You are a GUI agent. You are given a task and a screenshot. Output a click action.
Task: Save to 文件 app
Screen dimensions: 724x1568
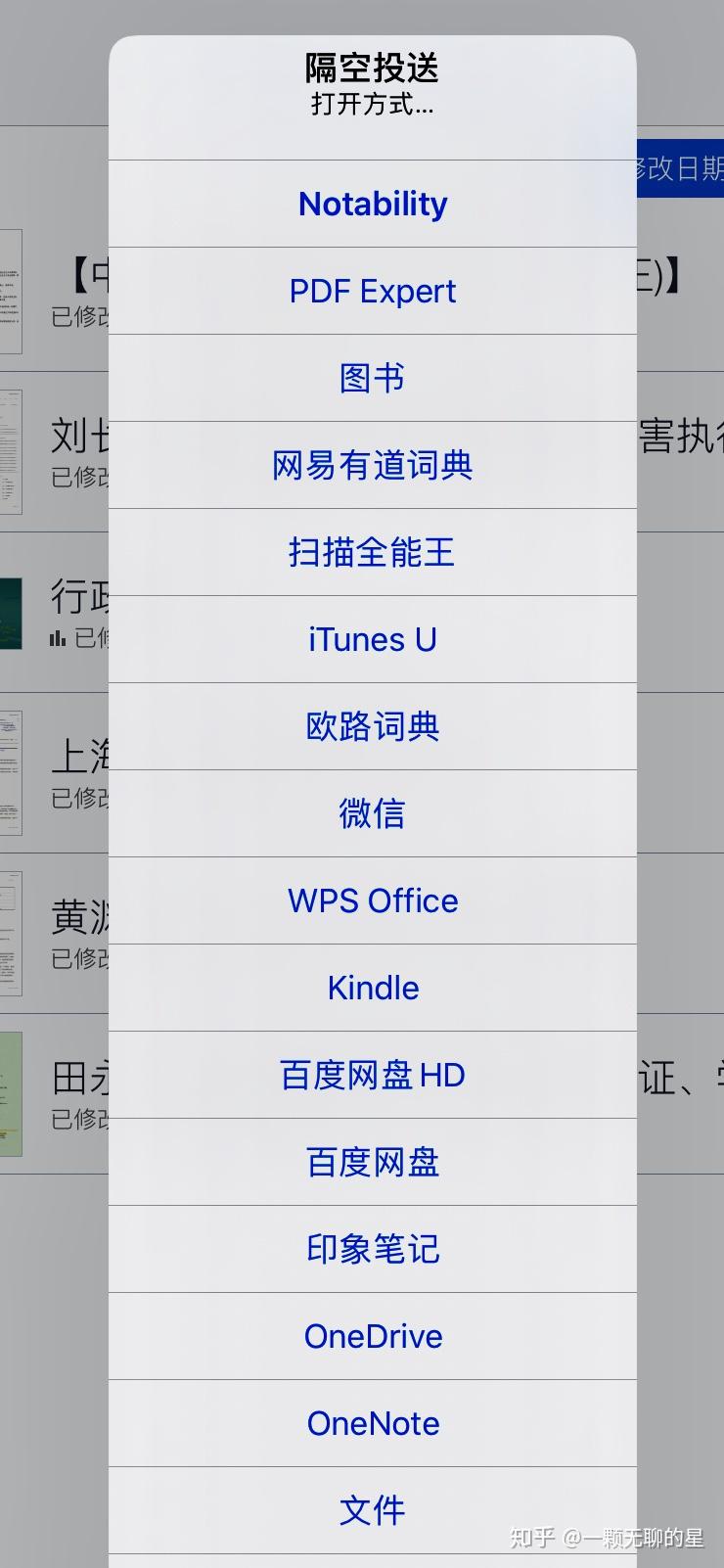(x=373, y=1510)
